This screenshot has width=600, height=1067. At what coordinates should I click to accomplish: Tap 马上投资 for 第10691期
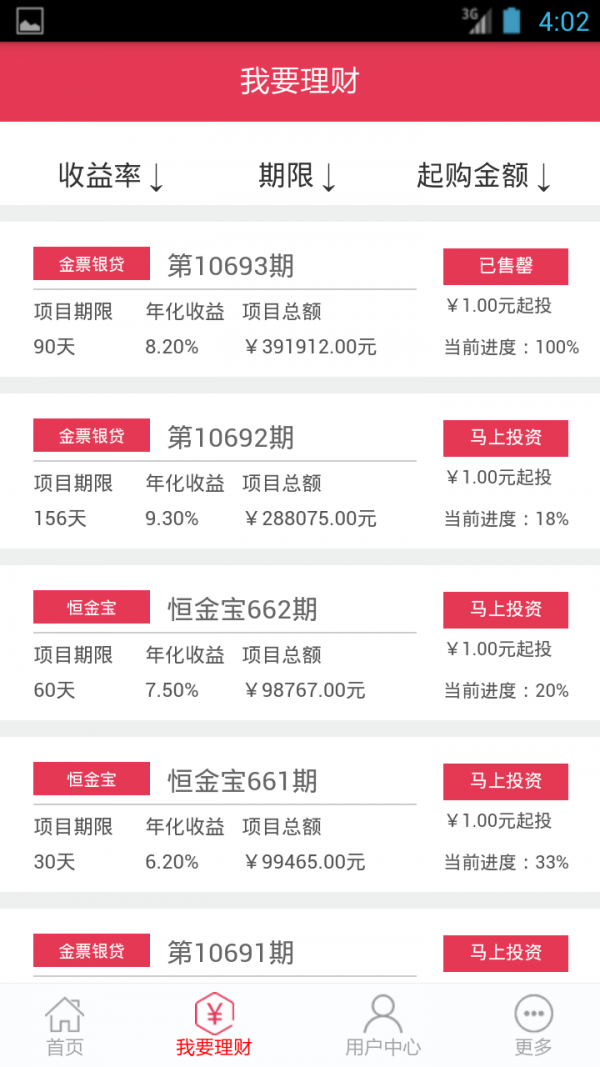(505, 953)
